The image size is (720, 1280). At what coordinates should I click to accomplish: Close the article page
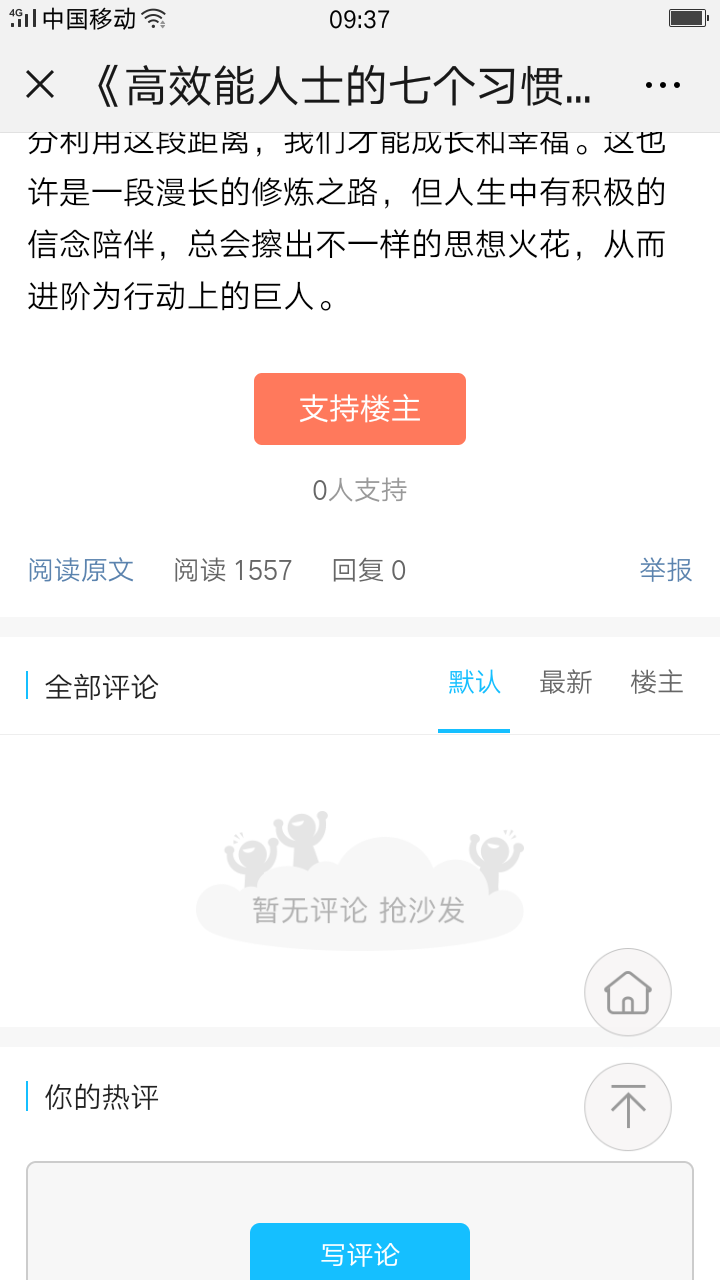(x=40, y=85)
